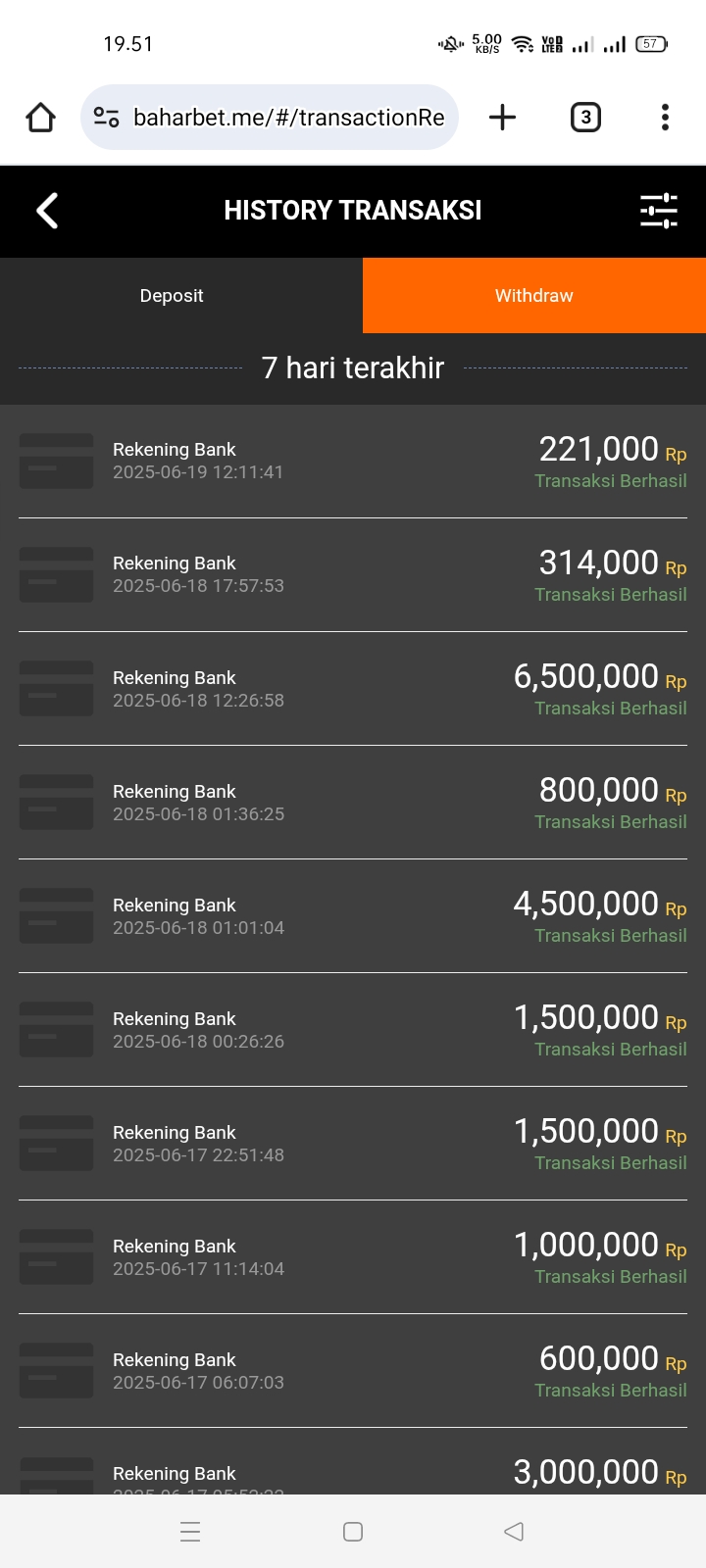This screenshot has height=1568, width=706.
Task: Open the tab switcher showing 3
Action: (585, 118)
